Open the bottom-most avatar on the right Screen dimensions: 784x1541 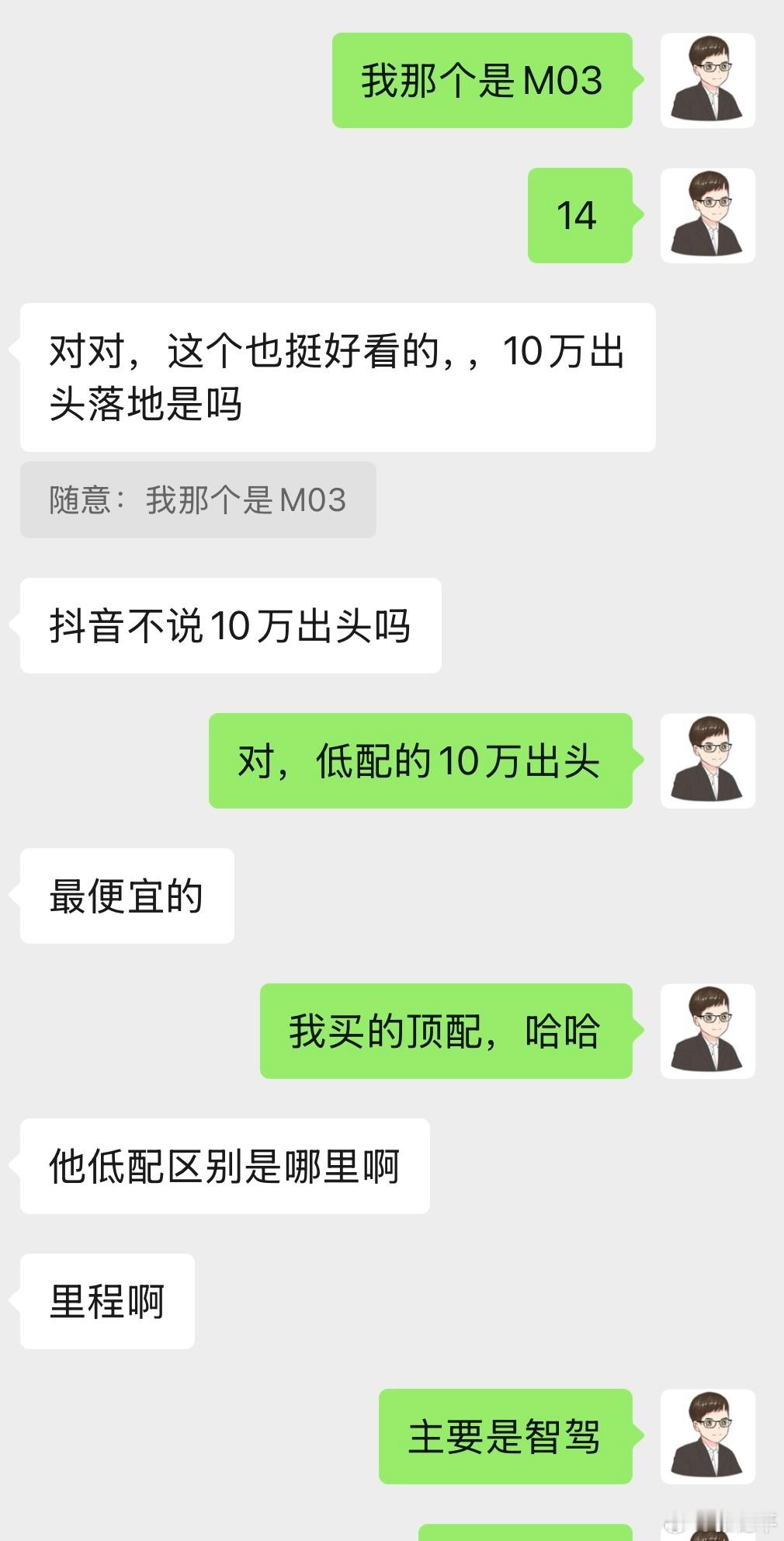[707, 1435]
